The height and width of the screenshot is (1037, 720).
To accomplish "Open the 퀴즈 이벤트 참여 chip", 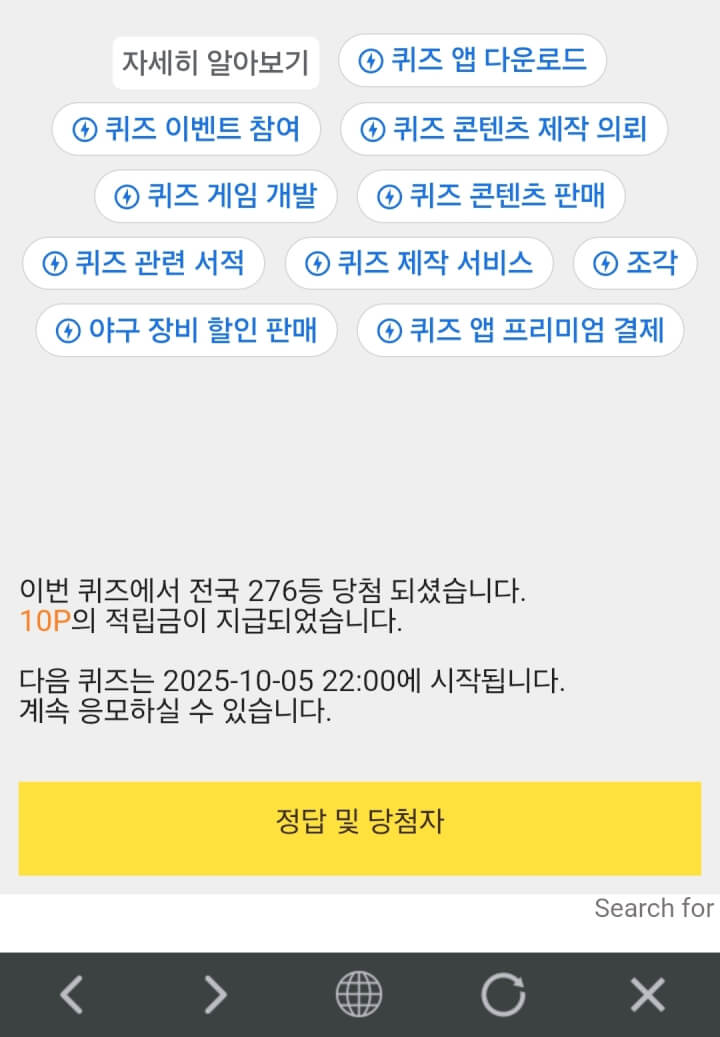I will (x=186, y=129).
